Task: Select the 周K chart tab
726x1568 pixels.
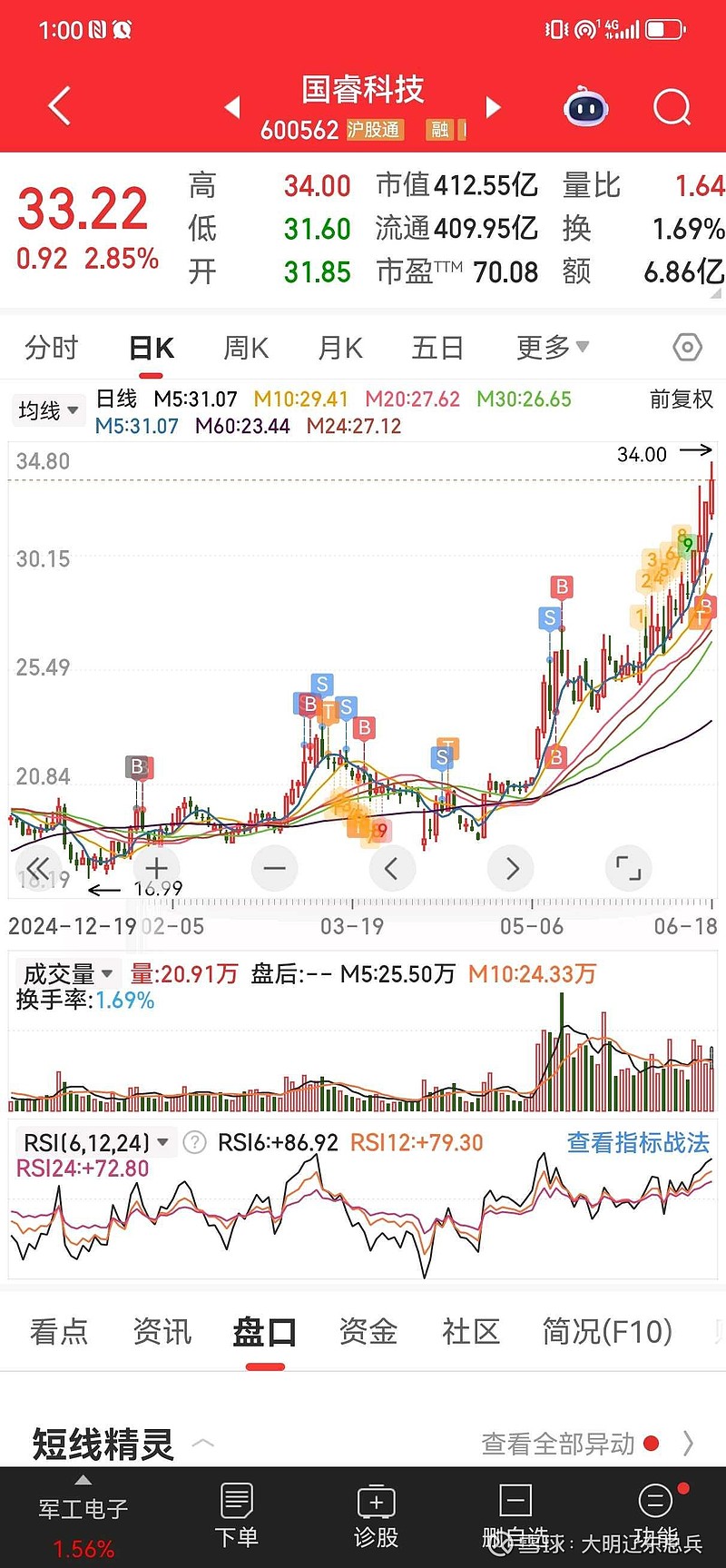Action: [x=246, y=348]
